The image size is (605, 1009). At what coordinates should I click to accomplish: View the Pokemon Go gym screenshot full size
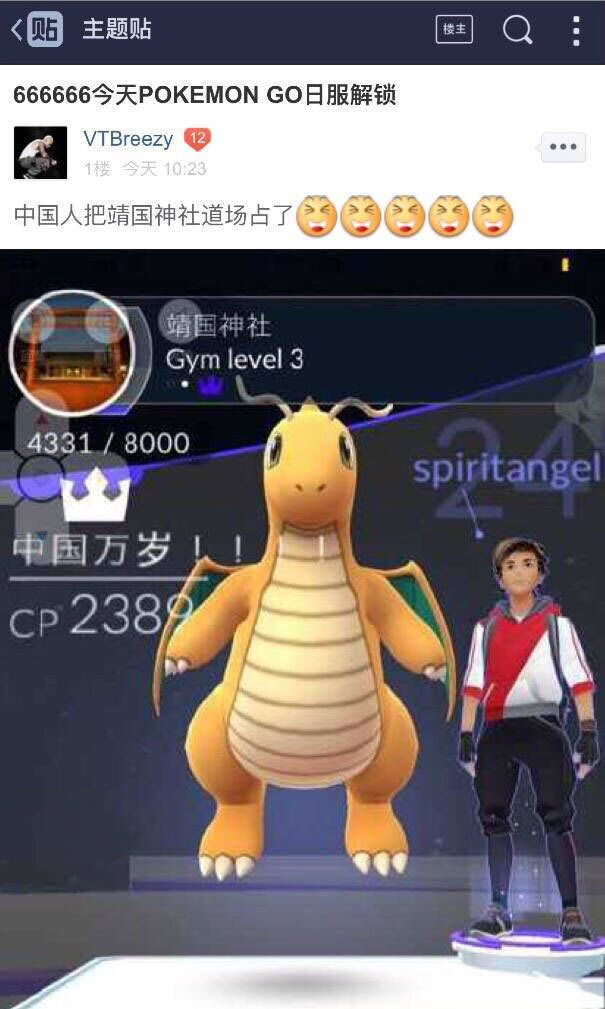302,628
